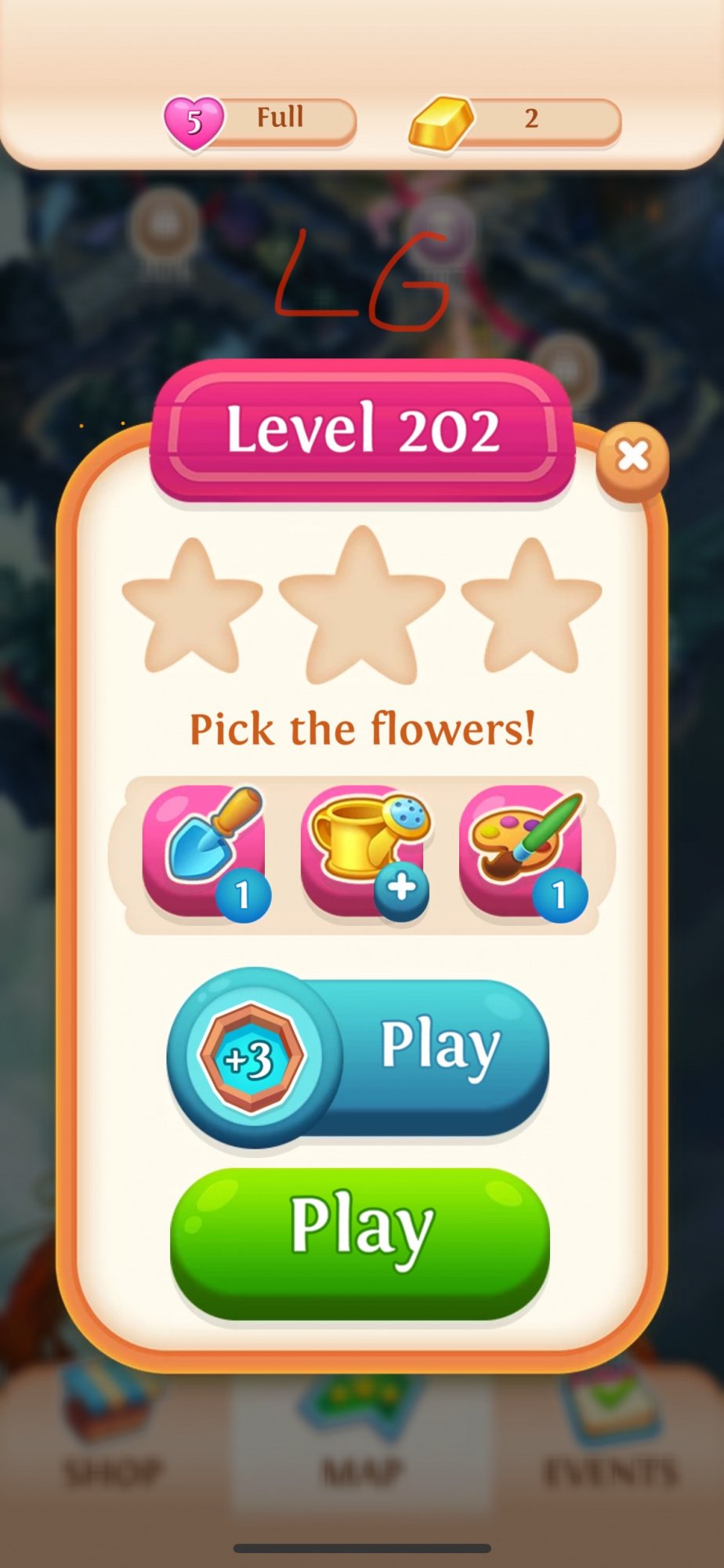The height and width of the screenshot is (1568, 724).
Task: Close the Level 202 dialog
Action: pos(632,457)
